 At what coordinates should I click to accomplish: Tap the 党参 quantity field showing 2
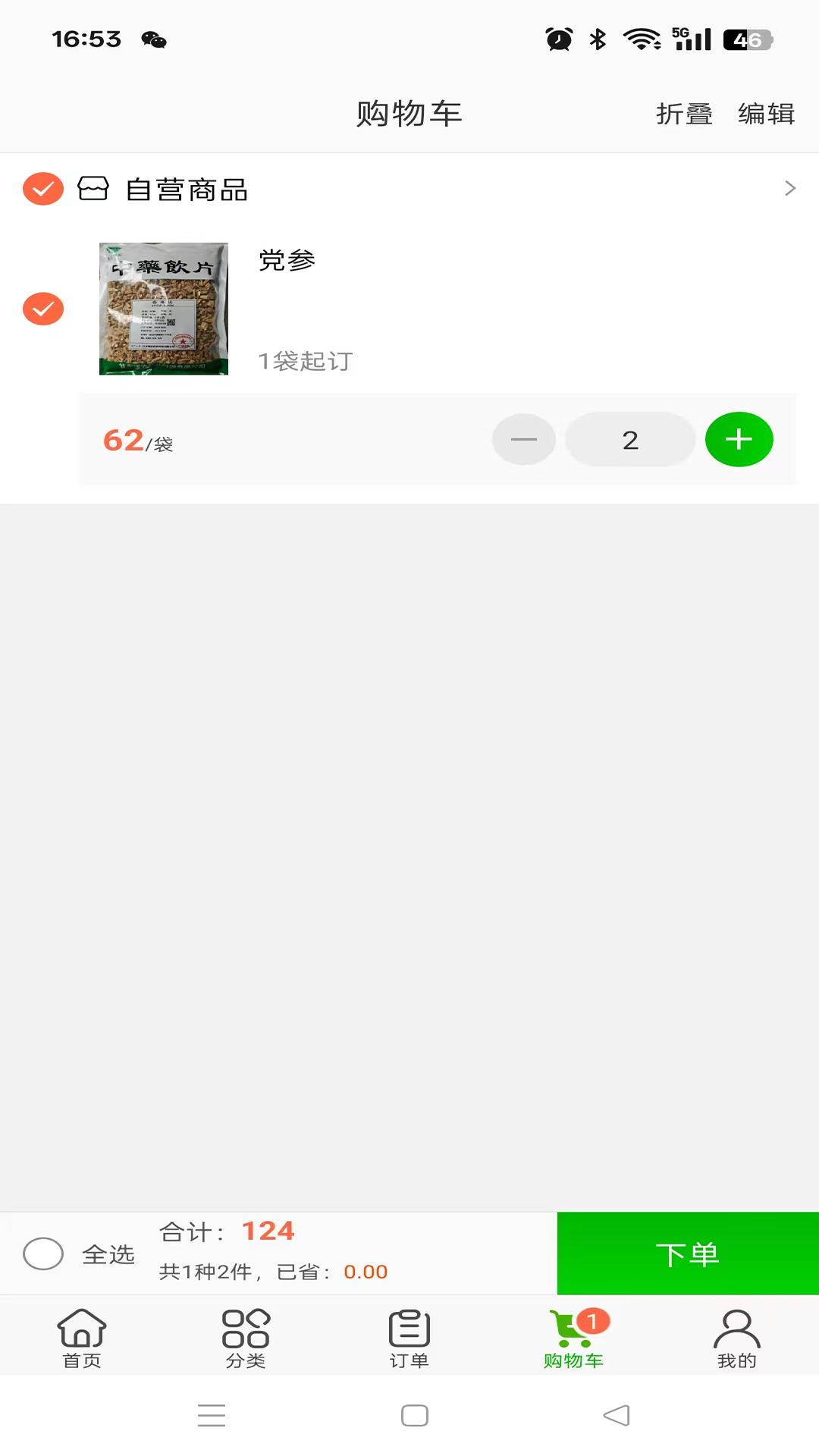(630, 440)
